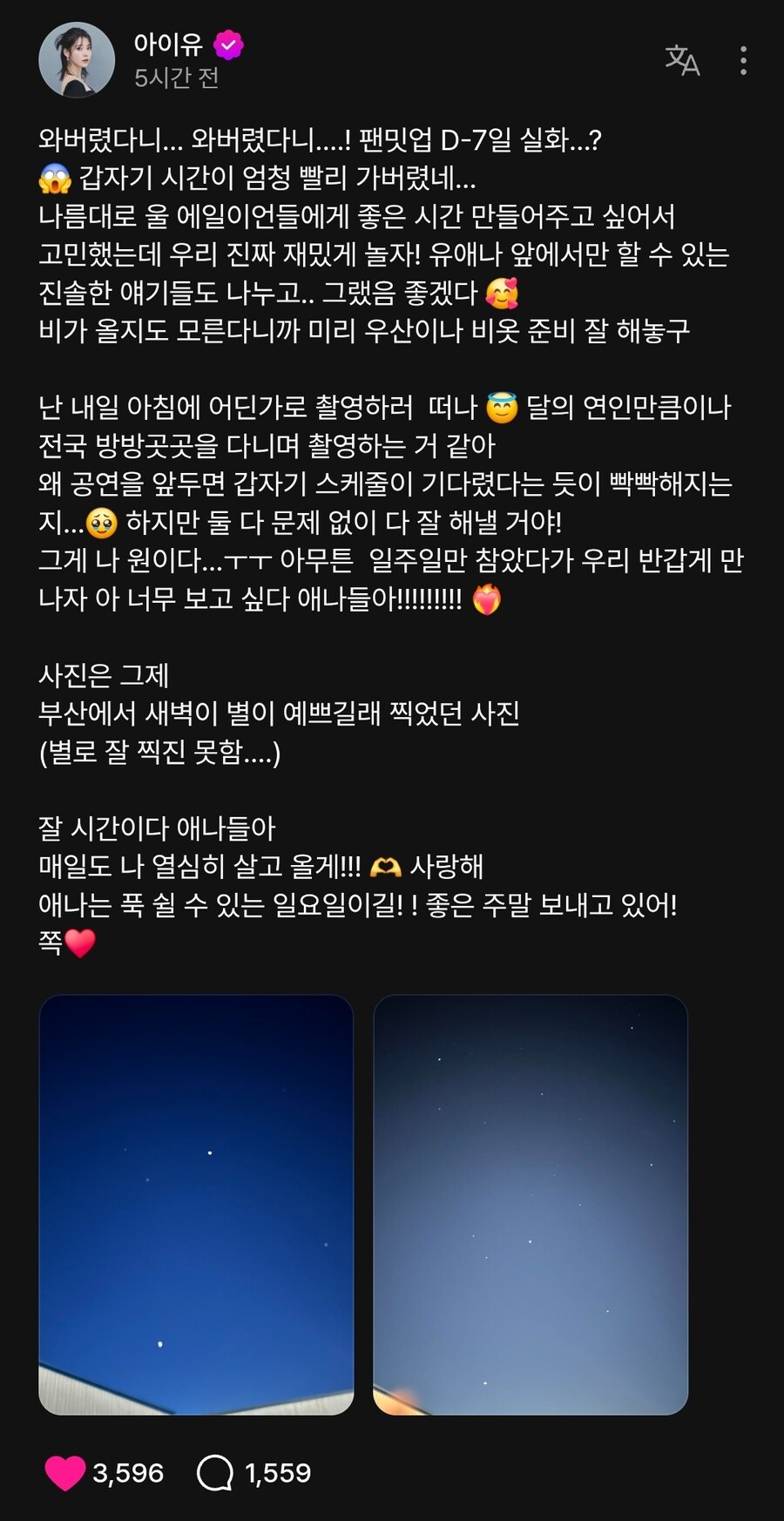Like this post with the heart icon

pos(65,1473)
